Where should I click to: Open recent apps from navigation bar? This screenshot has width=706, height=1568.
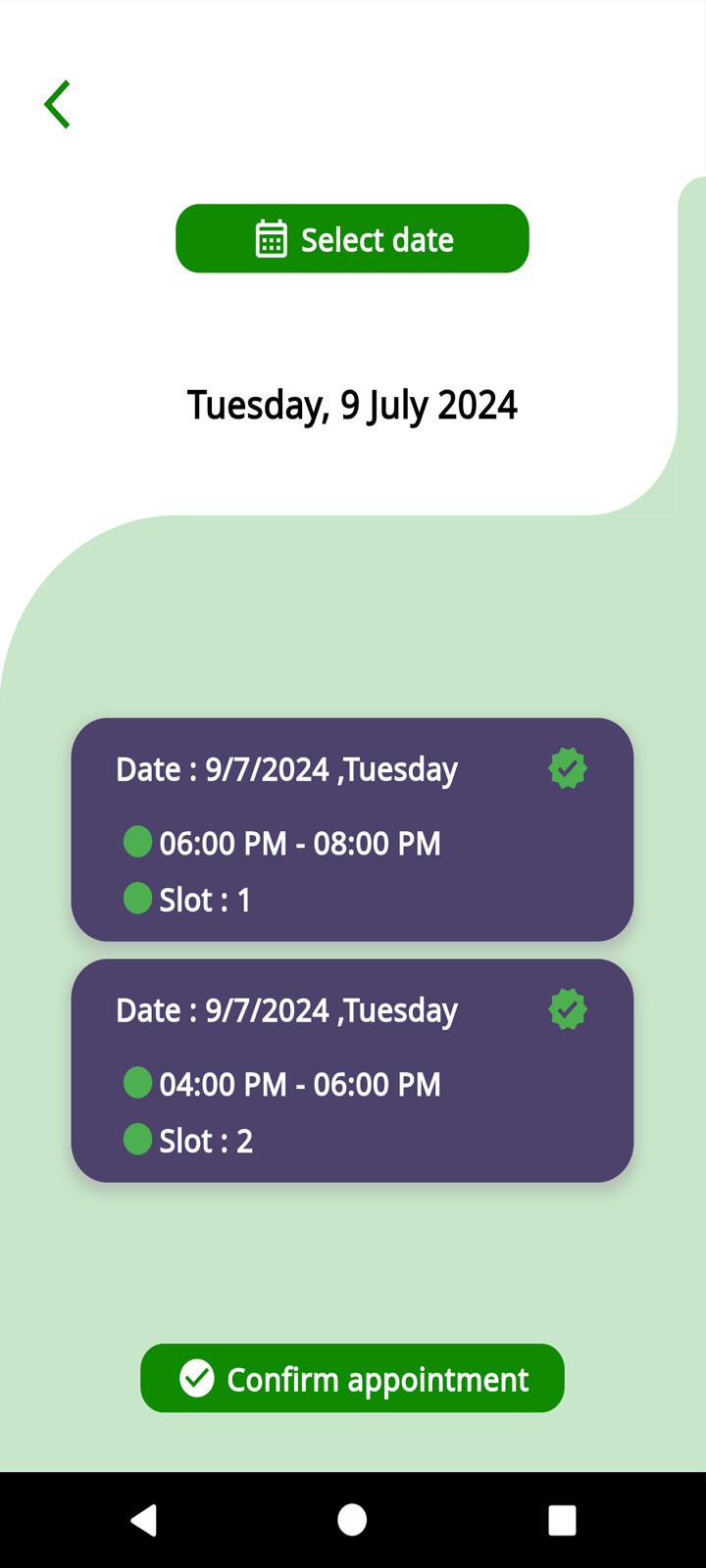click(562, 1520)
